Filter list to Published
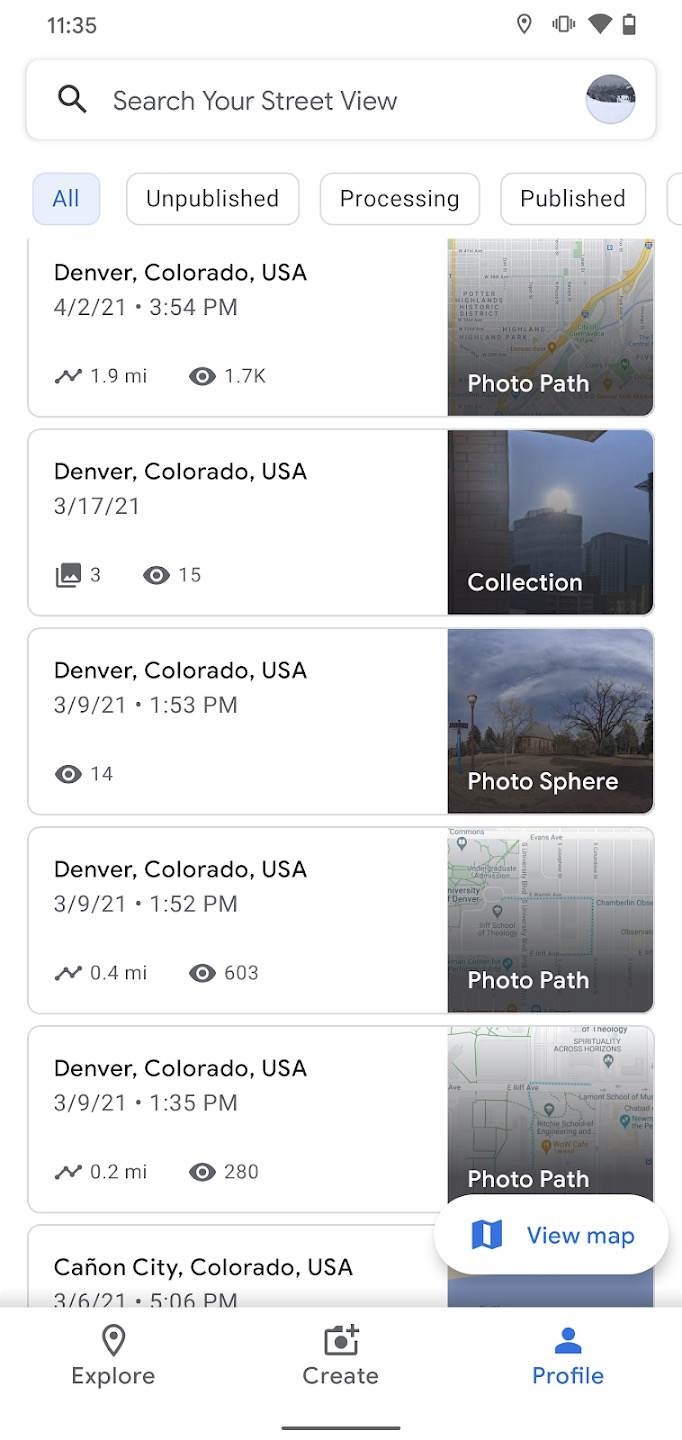 (572, 198)
